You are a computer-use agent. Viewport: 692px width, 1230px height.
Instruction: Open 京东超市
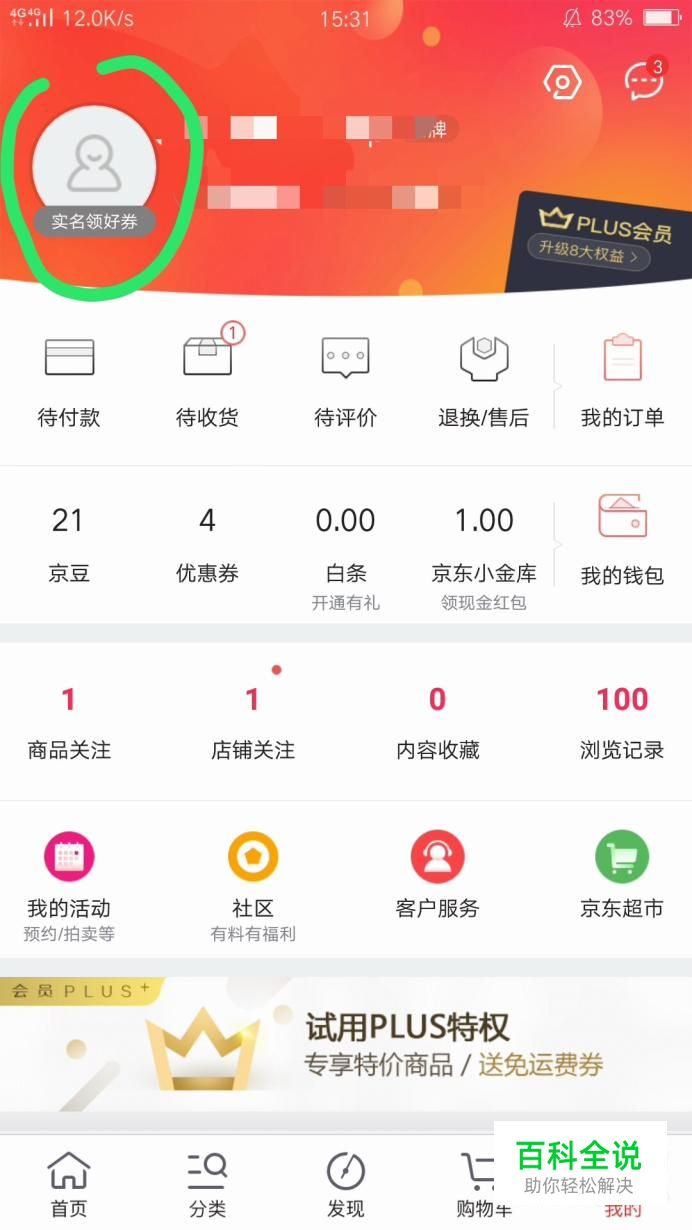(x=622, y=876)
